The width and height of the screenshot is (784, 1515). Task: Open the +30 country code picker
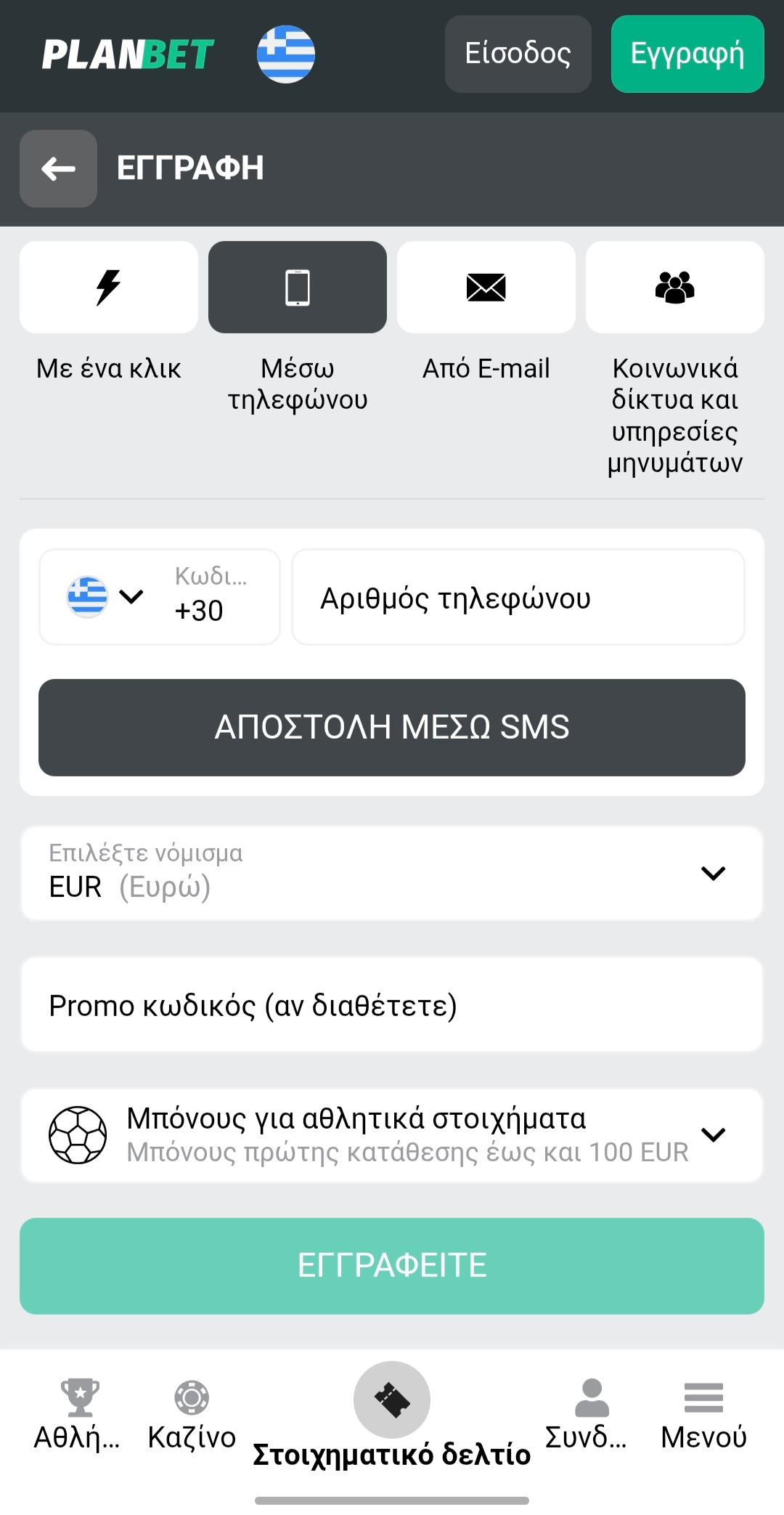pos(159,597)
